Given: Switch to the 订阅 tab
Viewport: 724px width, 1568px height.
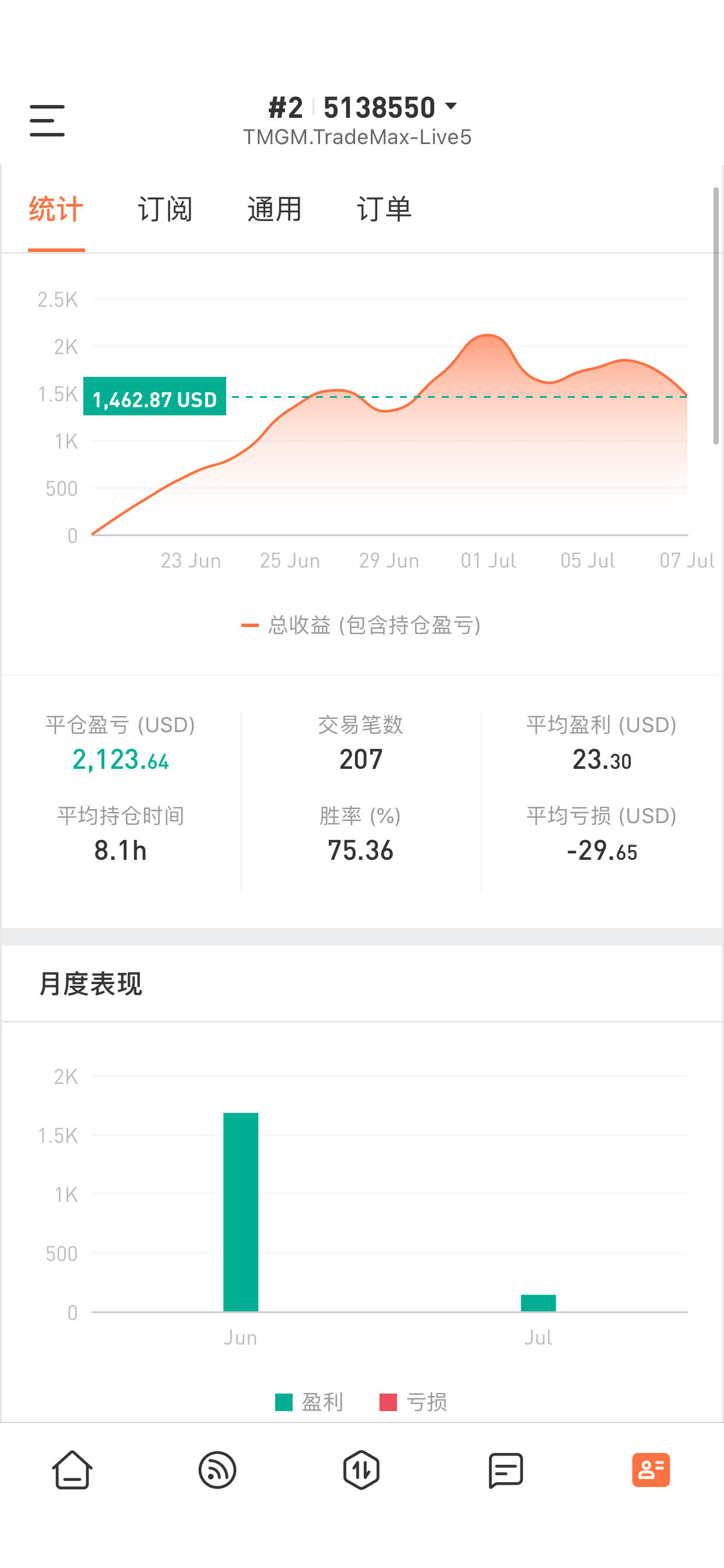Looking at the screenshot, I should click(x=165, y=209).
